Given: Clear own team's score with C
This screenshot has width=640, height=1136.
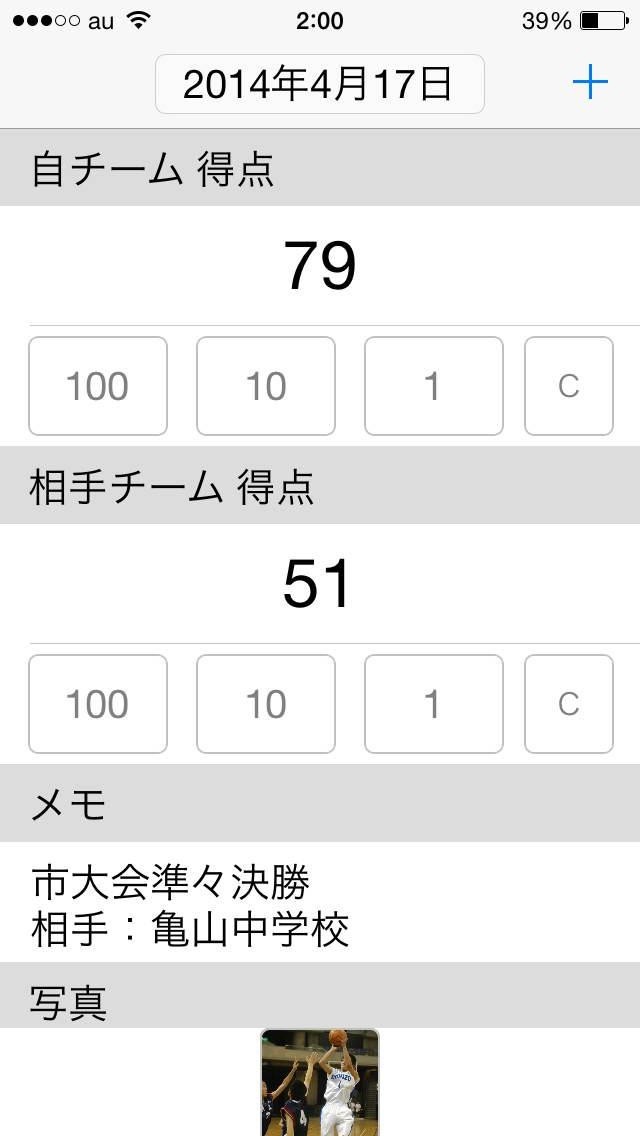Looking at the screenshot, I should [x=568, y=386].
